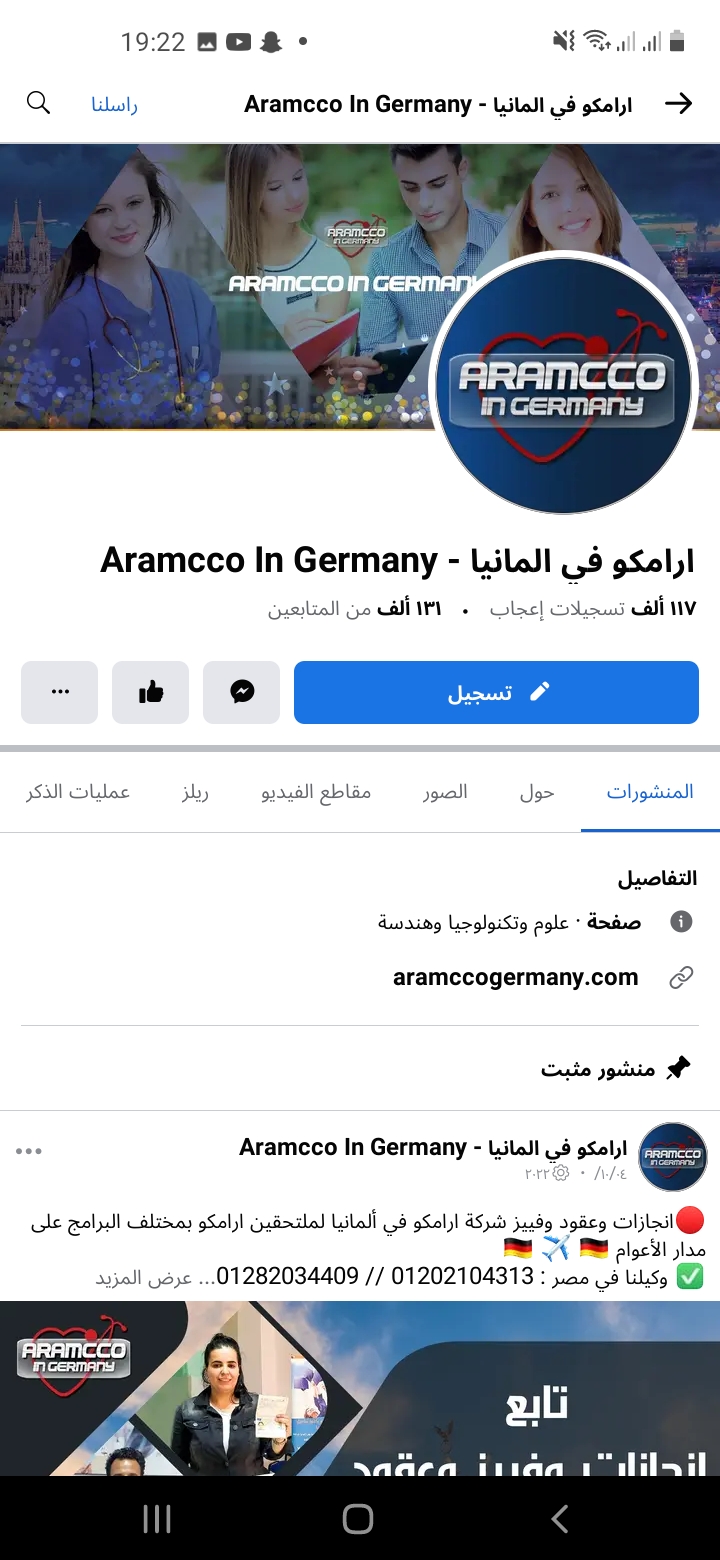
Task: Open Messenger chat with the page
Action: tap(242, 692)
